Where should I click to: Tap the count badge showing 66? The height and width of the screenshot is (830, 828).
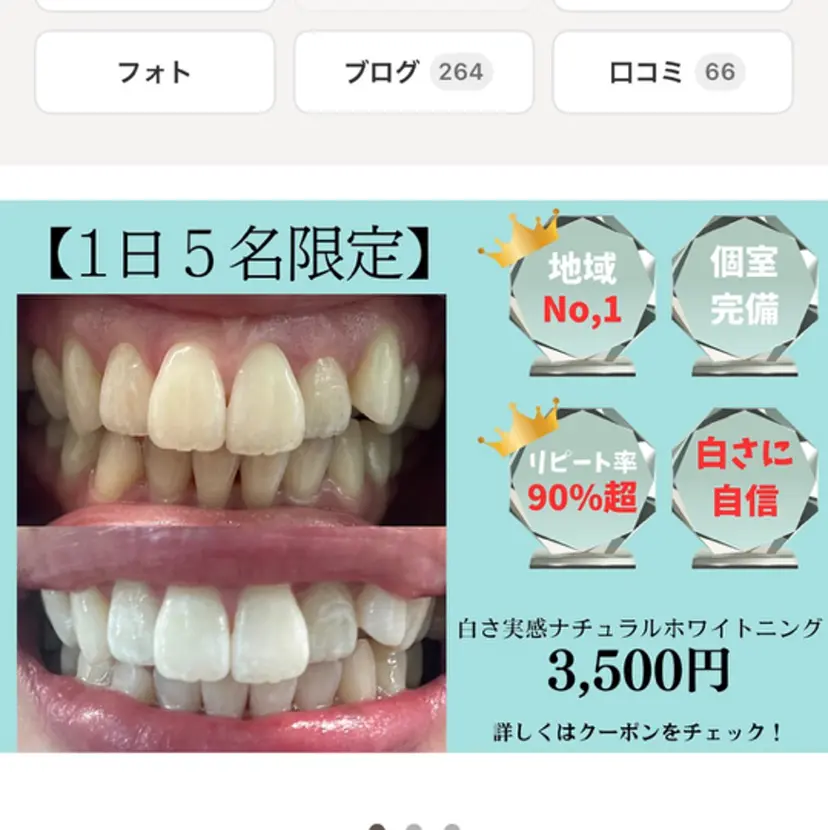click(x=718, y=71)
